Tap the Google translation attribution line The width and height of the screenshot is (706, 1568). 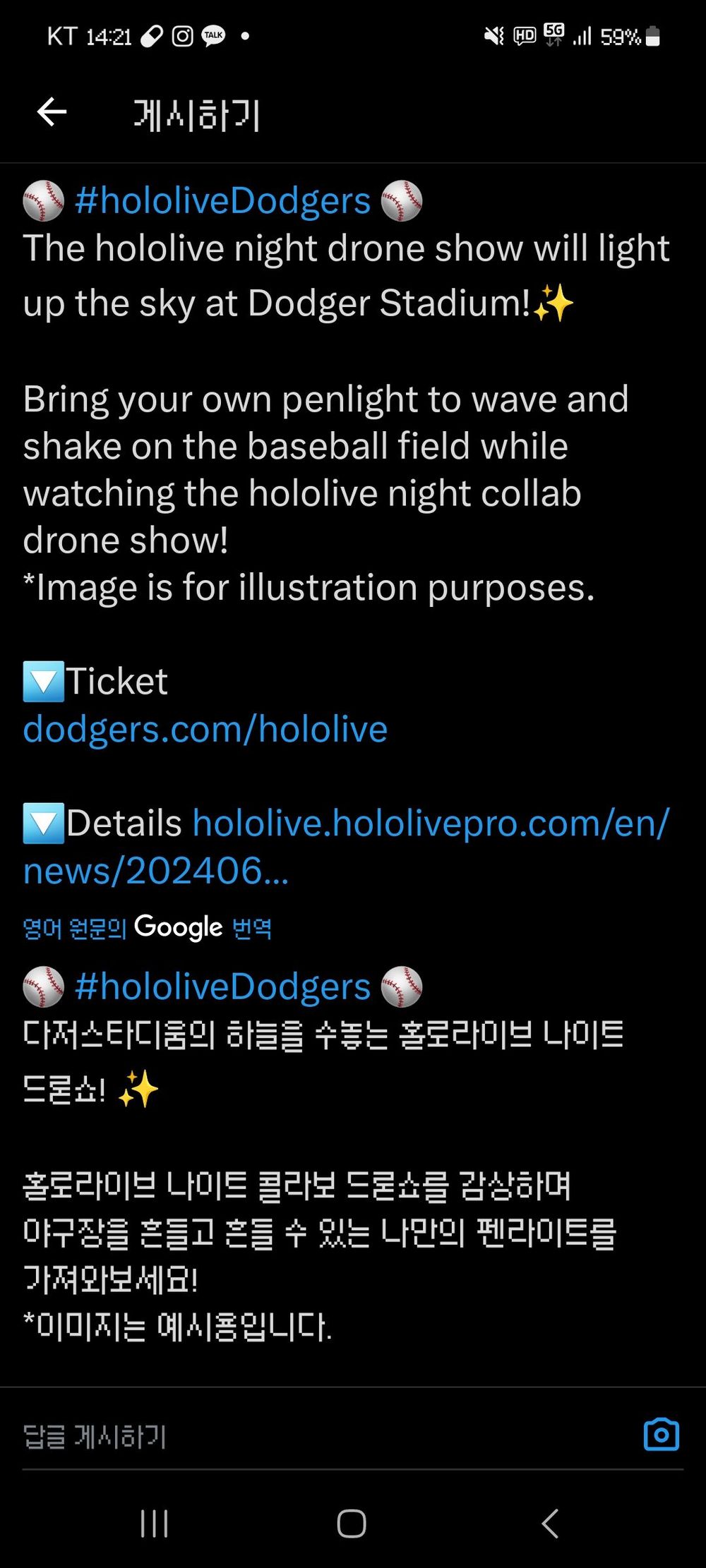point(147,927)
